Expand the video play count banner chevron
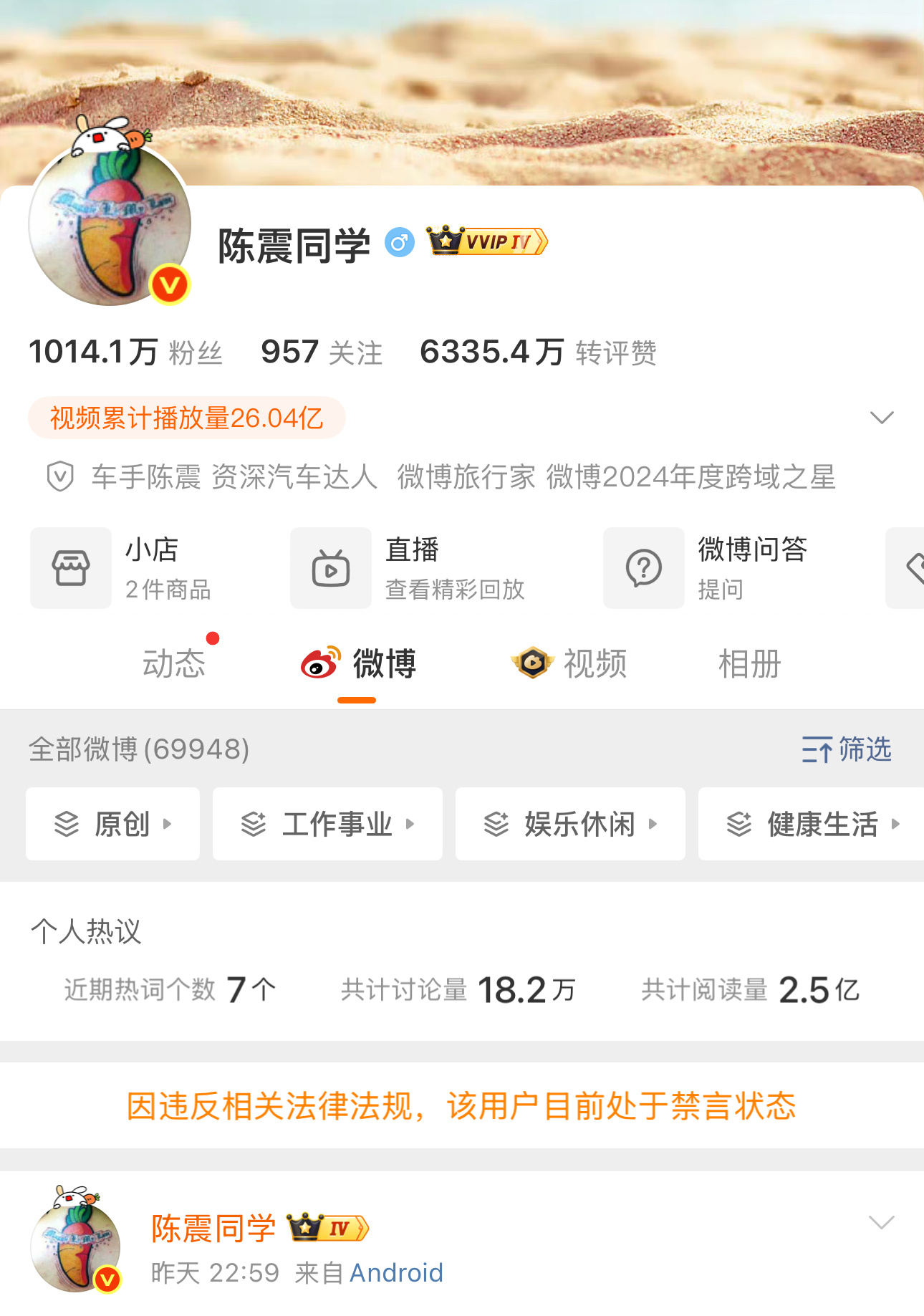Viewport: 924px width, 1316px height. [882, 417]
